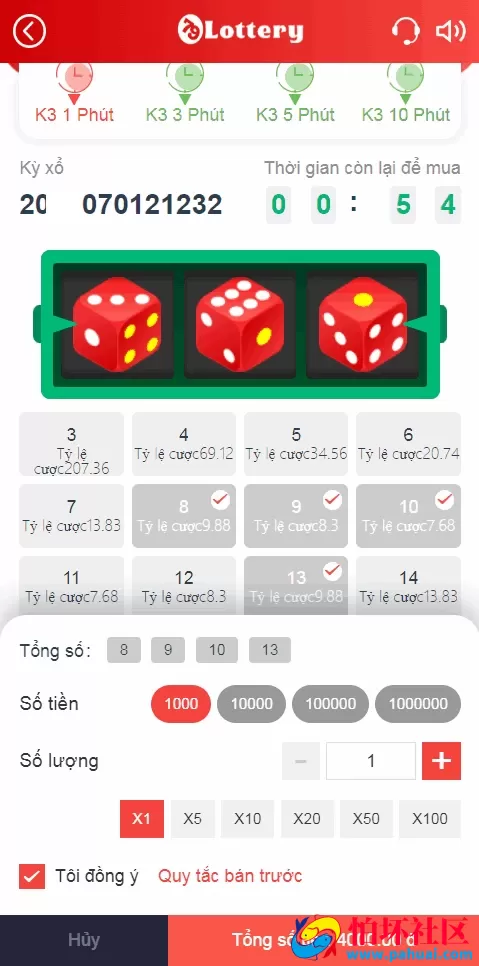
Task: Choose the 100000 amount chip
Action: click(331, 704)
